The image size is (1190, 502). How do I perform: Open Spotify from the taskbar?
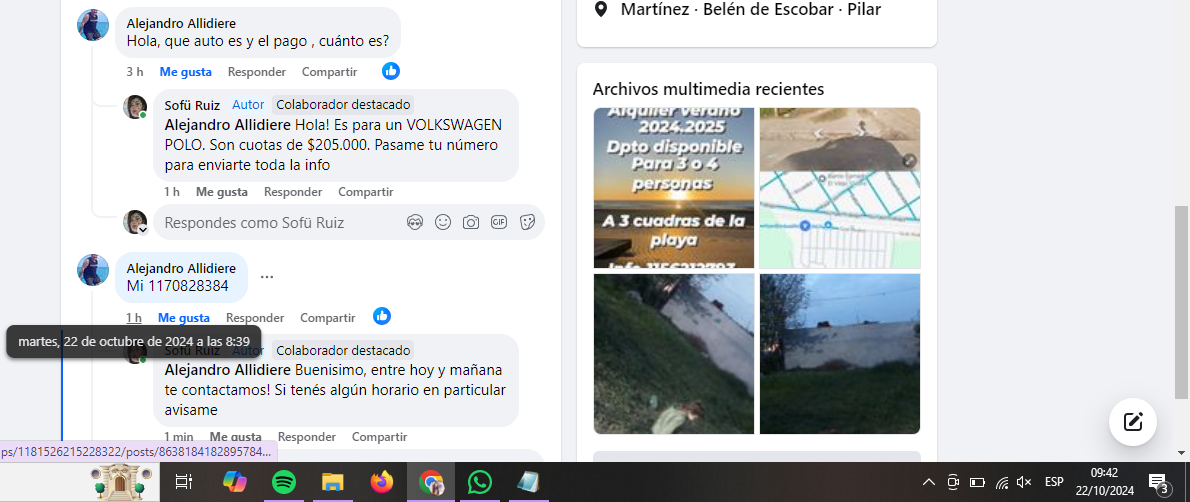(x=284, y=482)
